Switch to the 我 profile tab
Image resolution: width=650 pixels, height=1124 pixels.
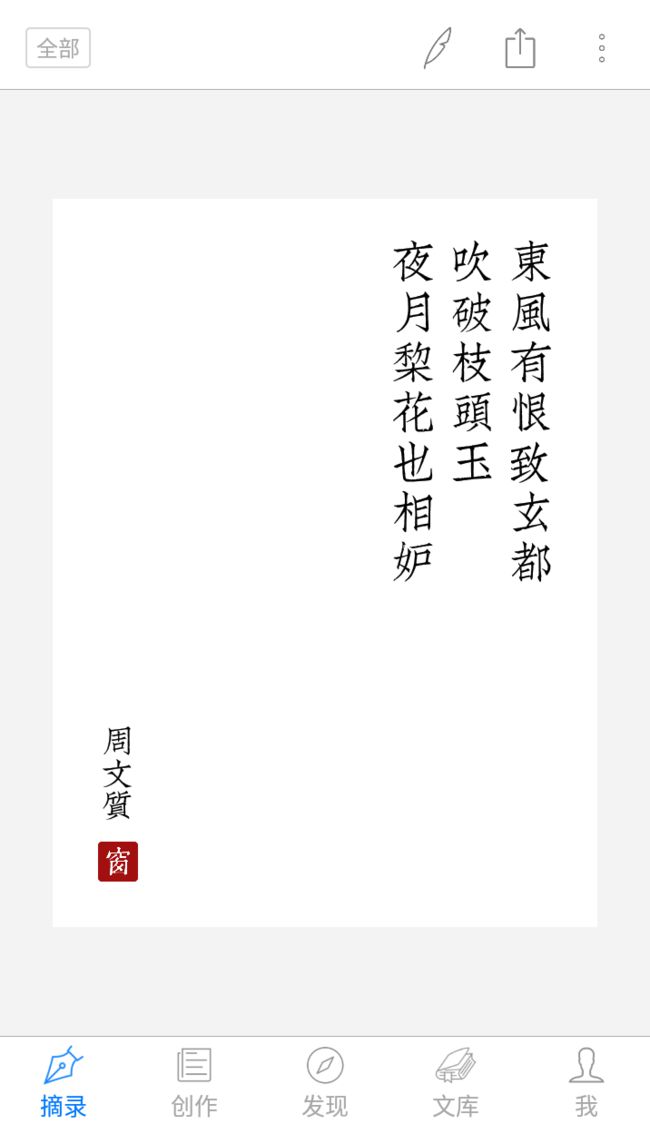(586, 1082)
